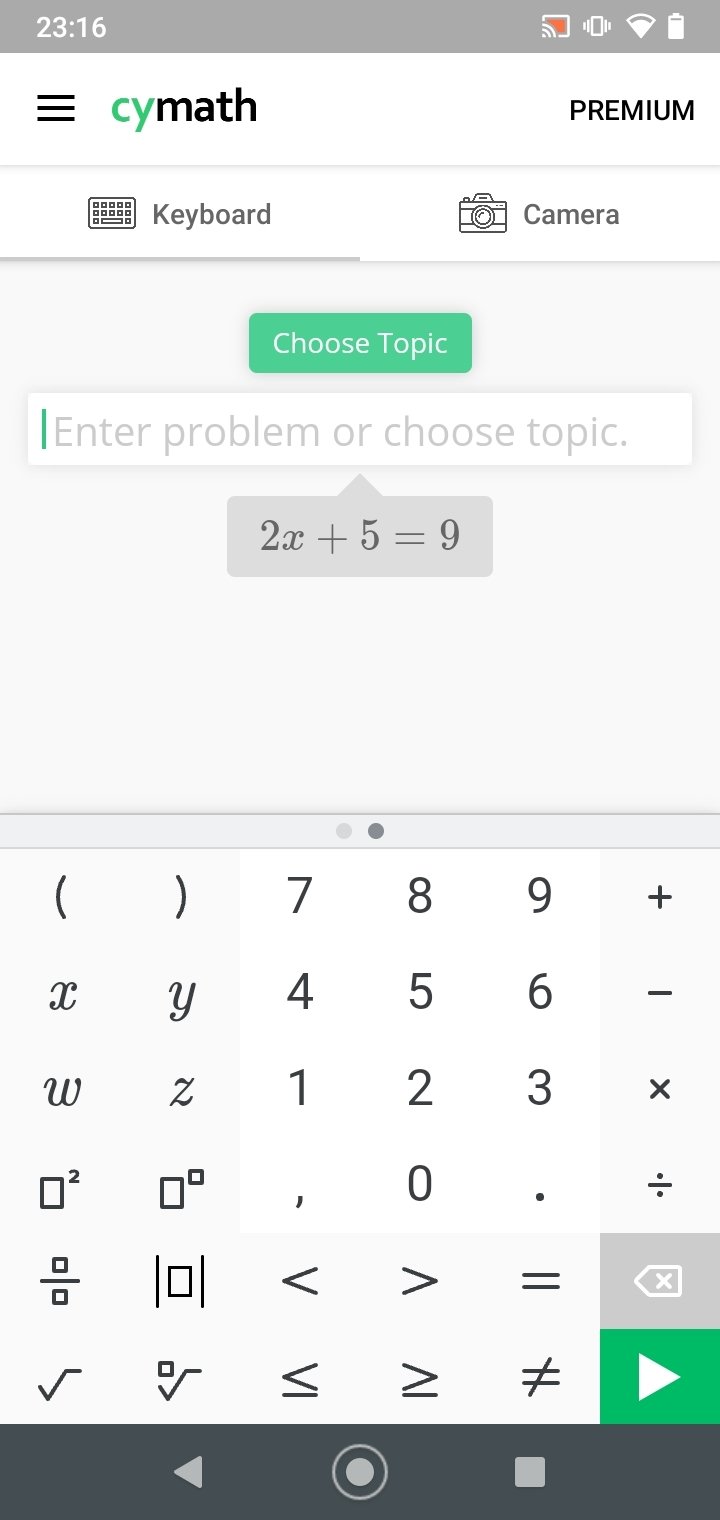Switch to the Camera tab
The image size is (720, 1520).
(x=540, y=214)
